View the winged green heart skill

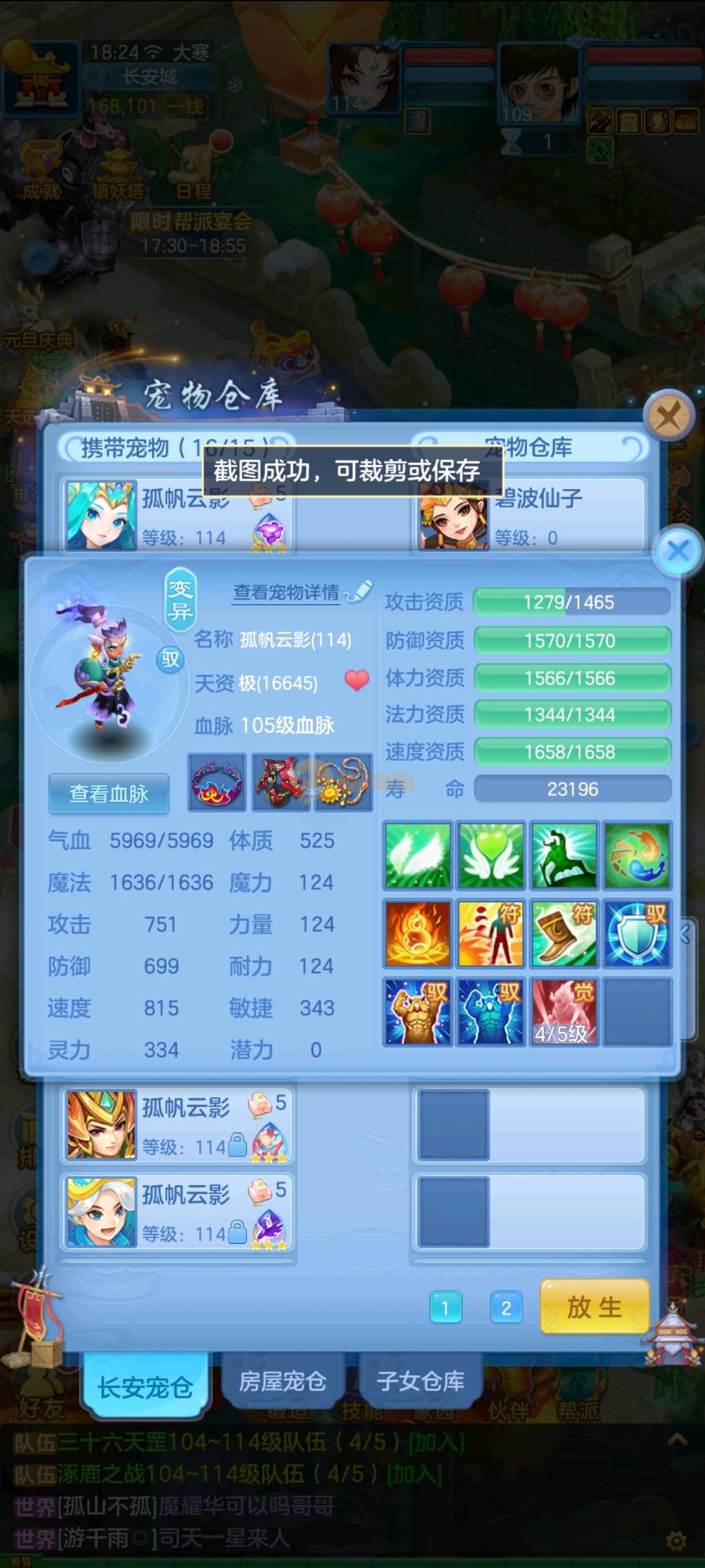click(x=491, y=856)
